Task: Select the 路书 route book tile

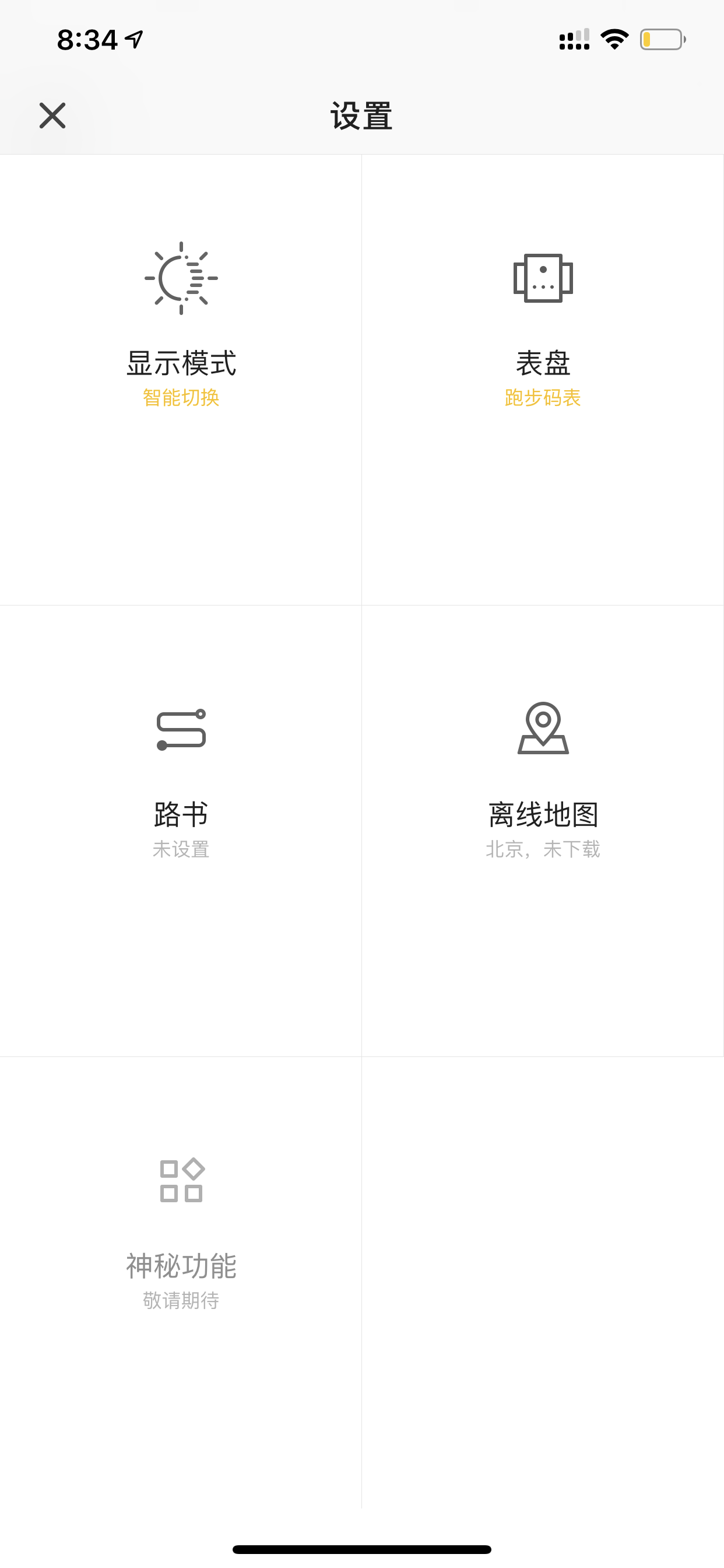Action: click(181, 831)
